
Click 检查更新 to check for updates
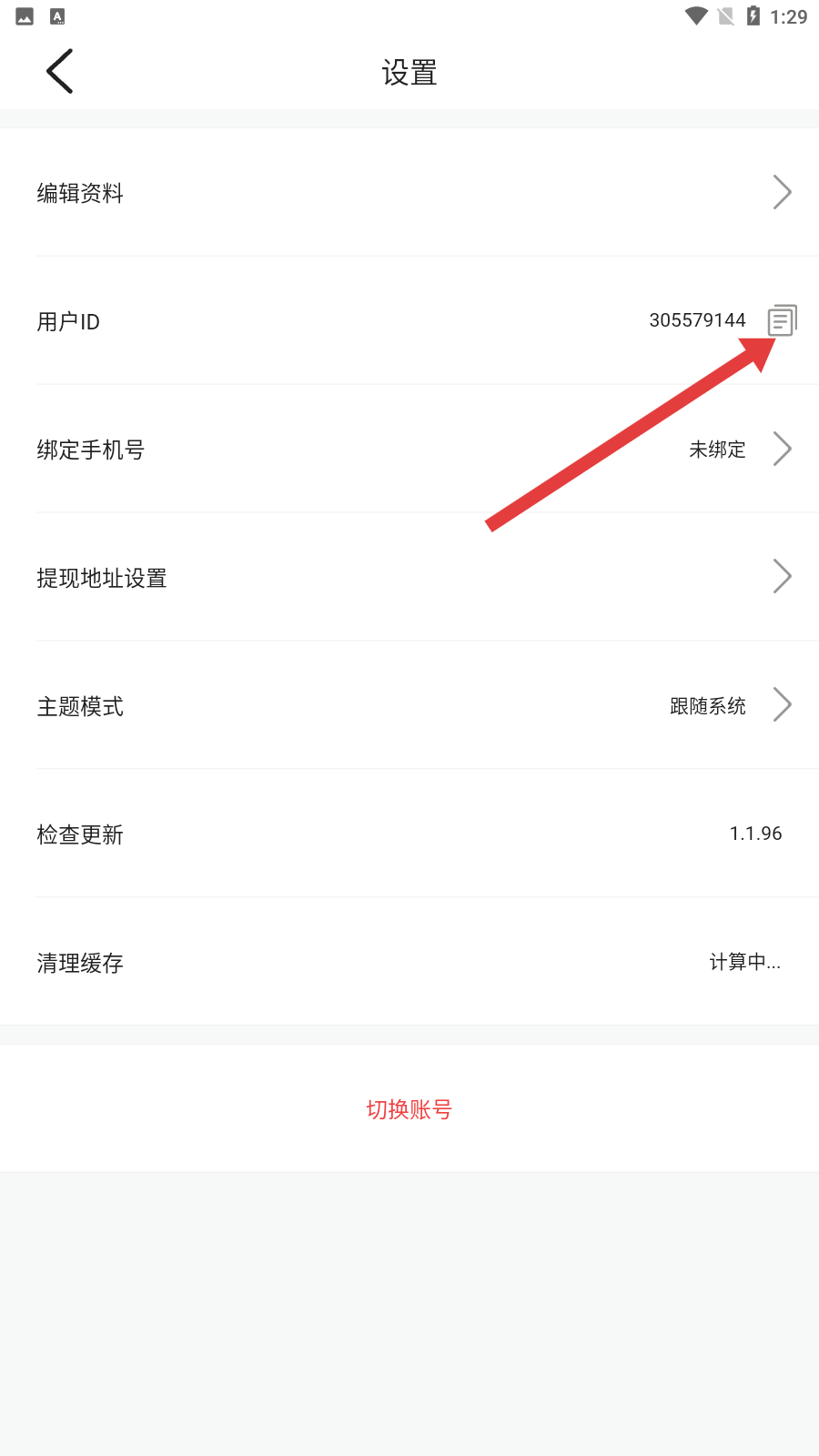(x=80, y=834)
